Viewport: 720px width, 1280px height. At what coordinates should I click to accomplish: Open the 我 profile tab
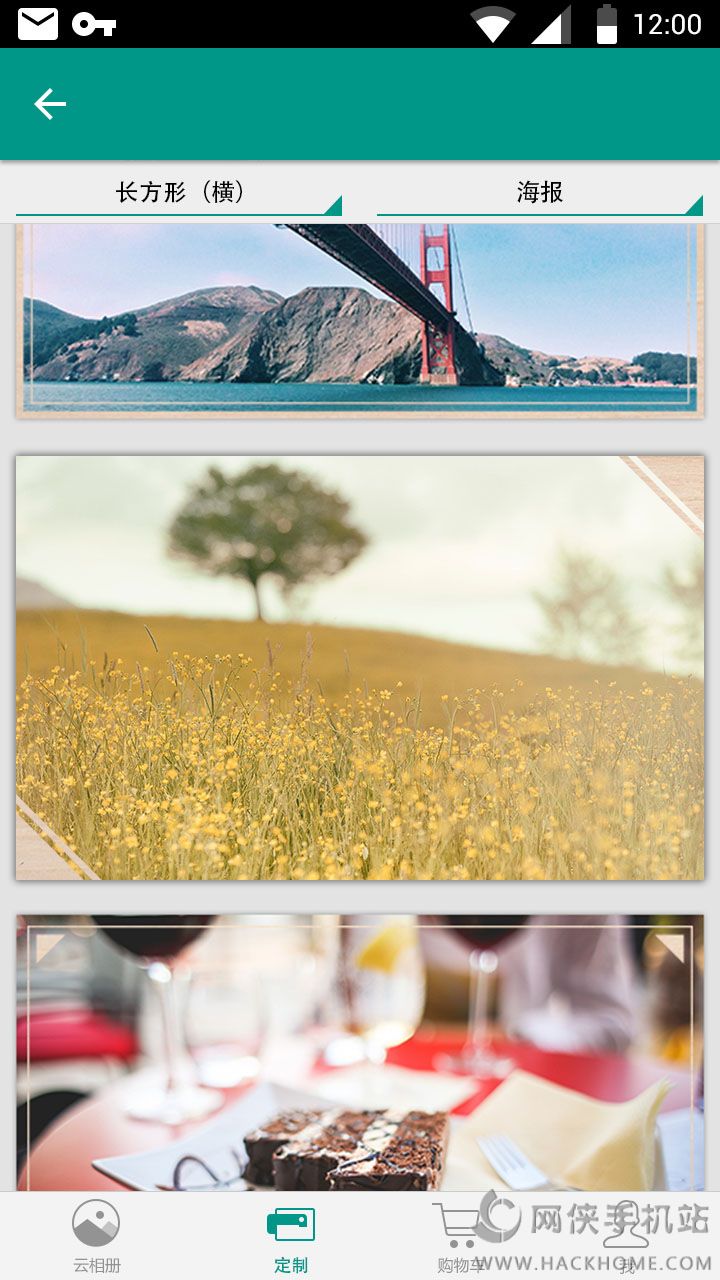pyautogui.click(x=627, y=1236)
